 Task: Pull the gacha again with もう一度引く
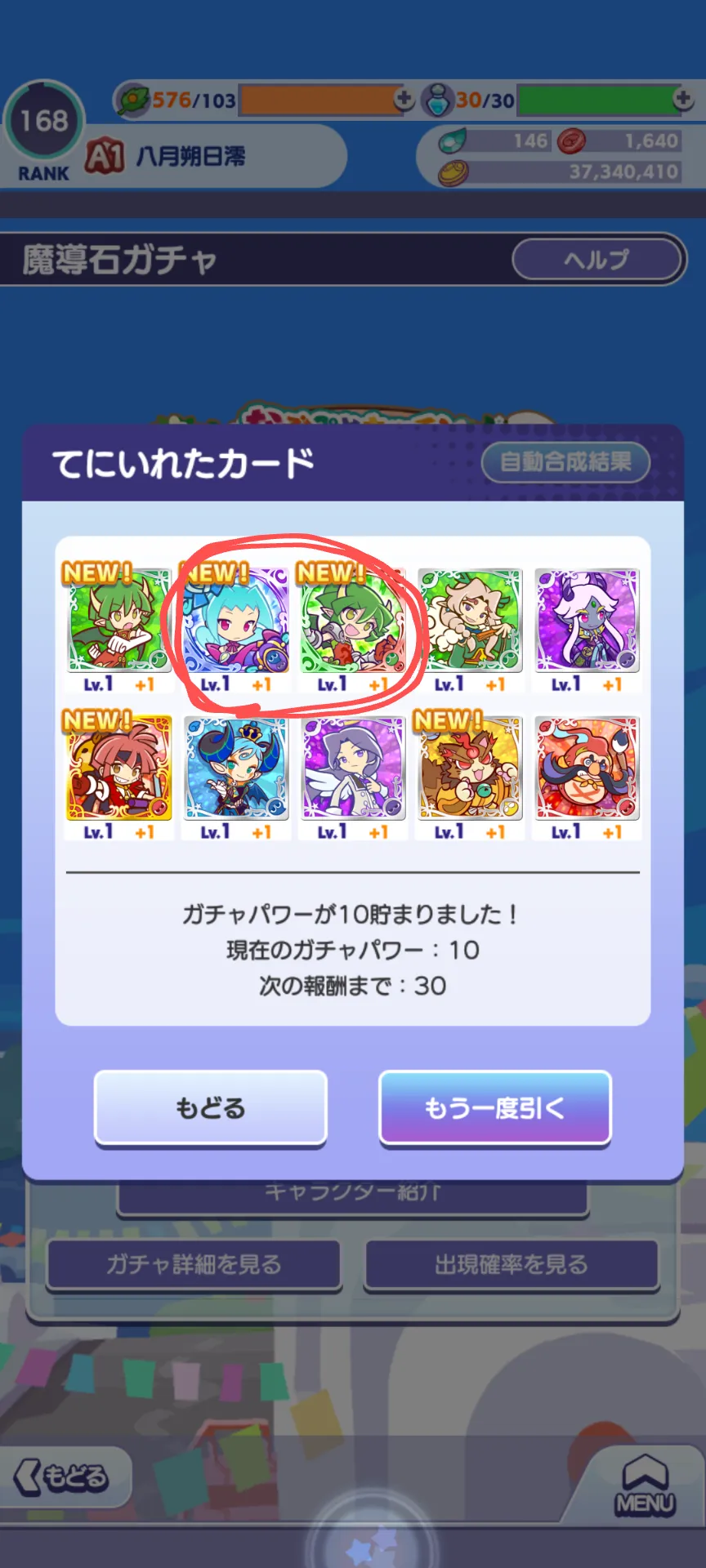(494, 1107)
